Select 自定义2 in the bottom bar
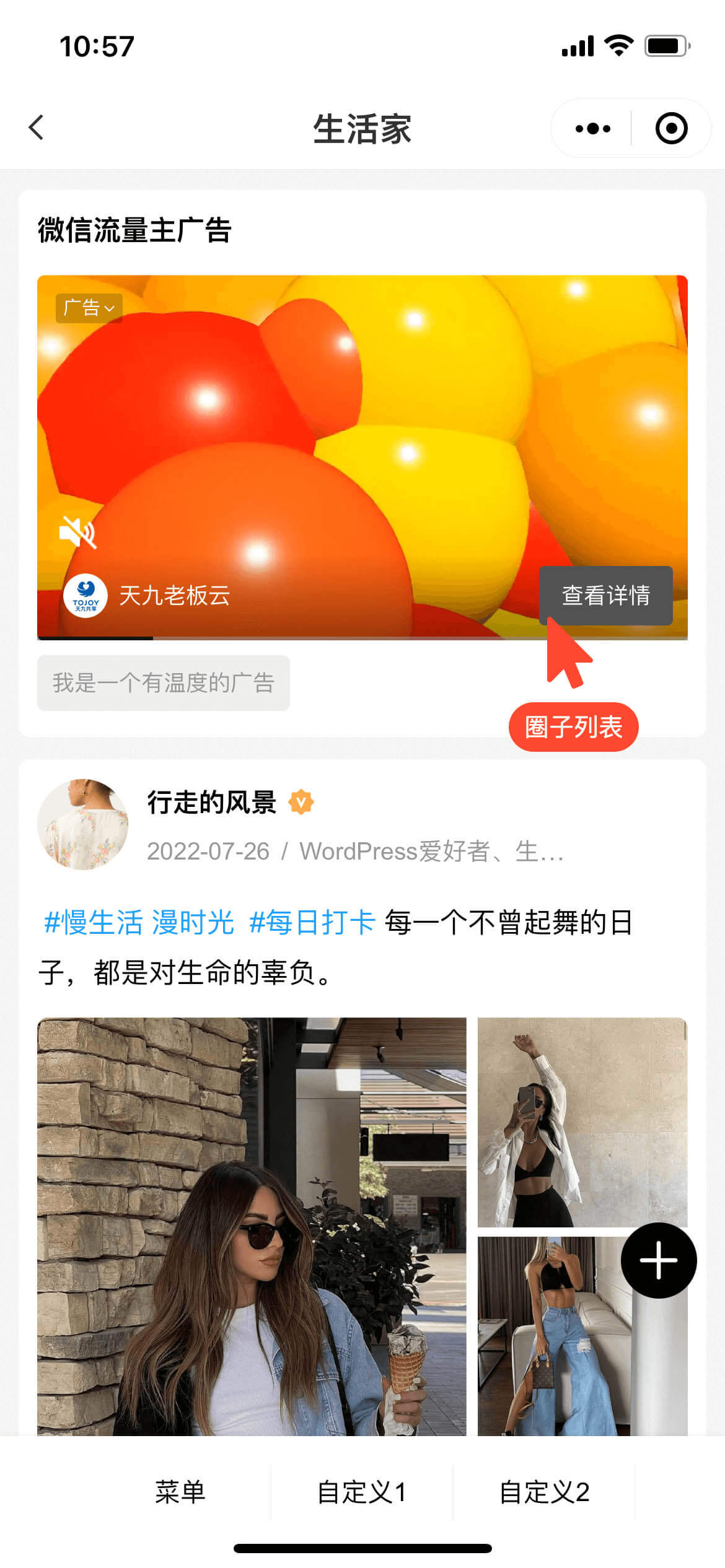This screenshot has height=1568, width=725. (543, 1492)
